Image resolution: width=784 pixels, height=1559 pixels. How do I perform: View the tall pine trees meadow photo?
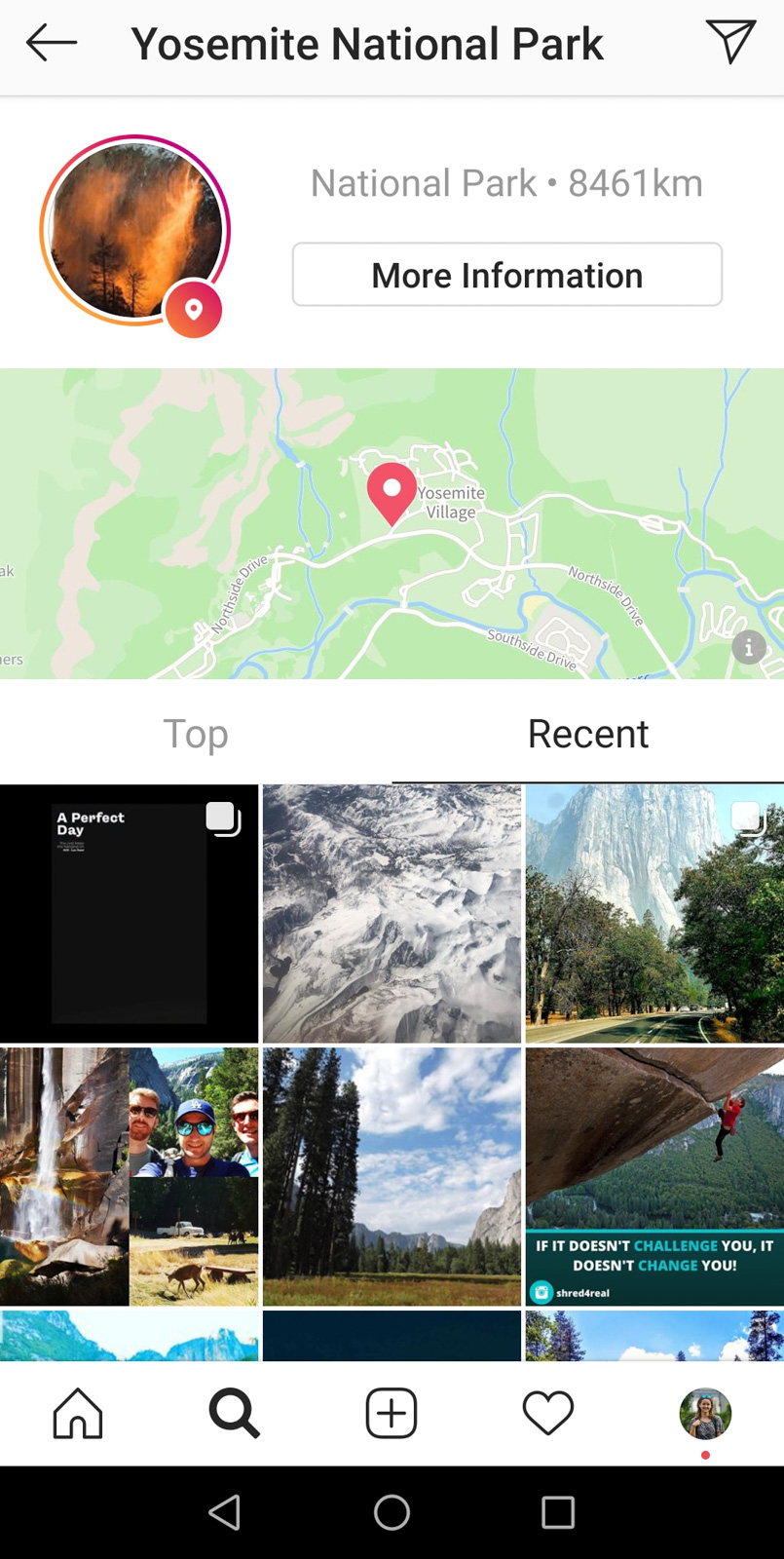(392, 1177)
